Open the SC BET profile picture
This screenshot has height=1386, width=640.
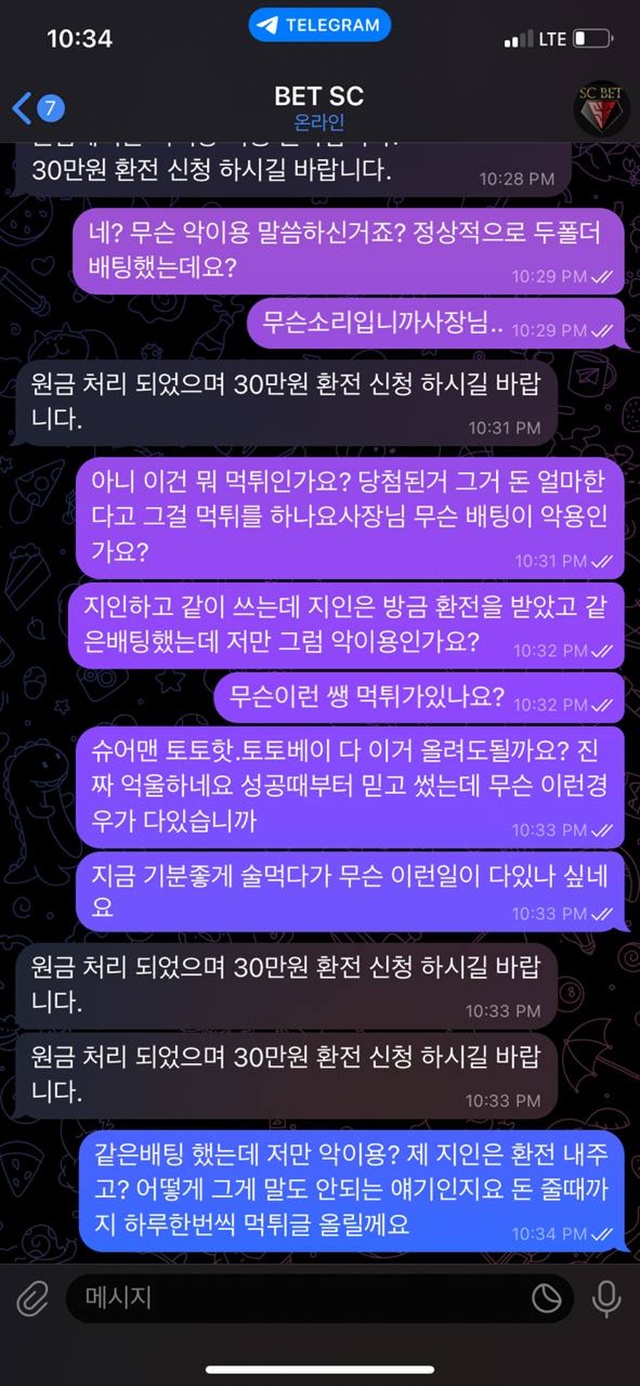coord(600,107)
